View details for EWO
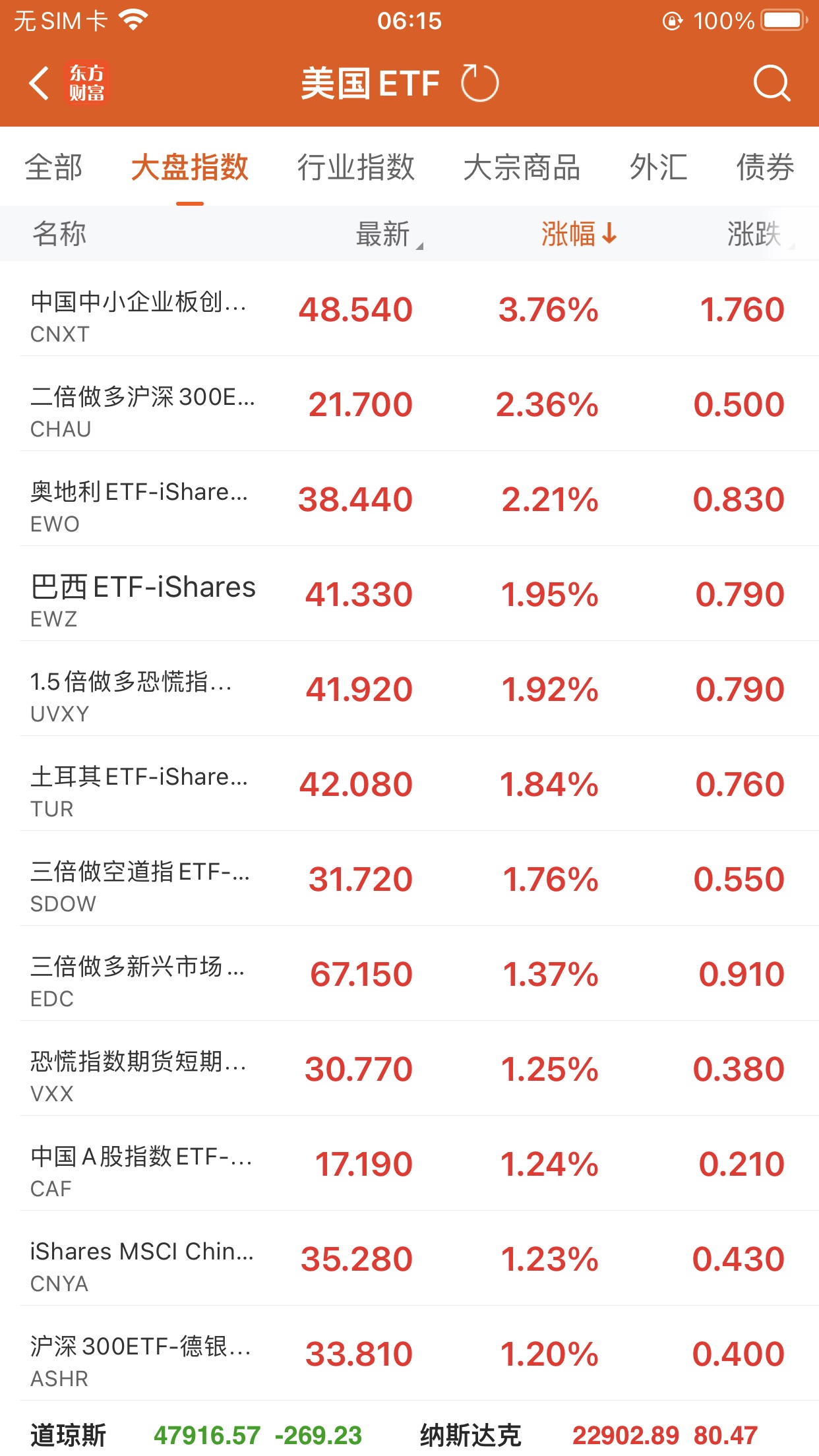 tap(409, 499)
